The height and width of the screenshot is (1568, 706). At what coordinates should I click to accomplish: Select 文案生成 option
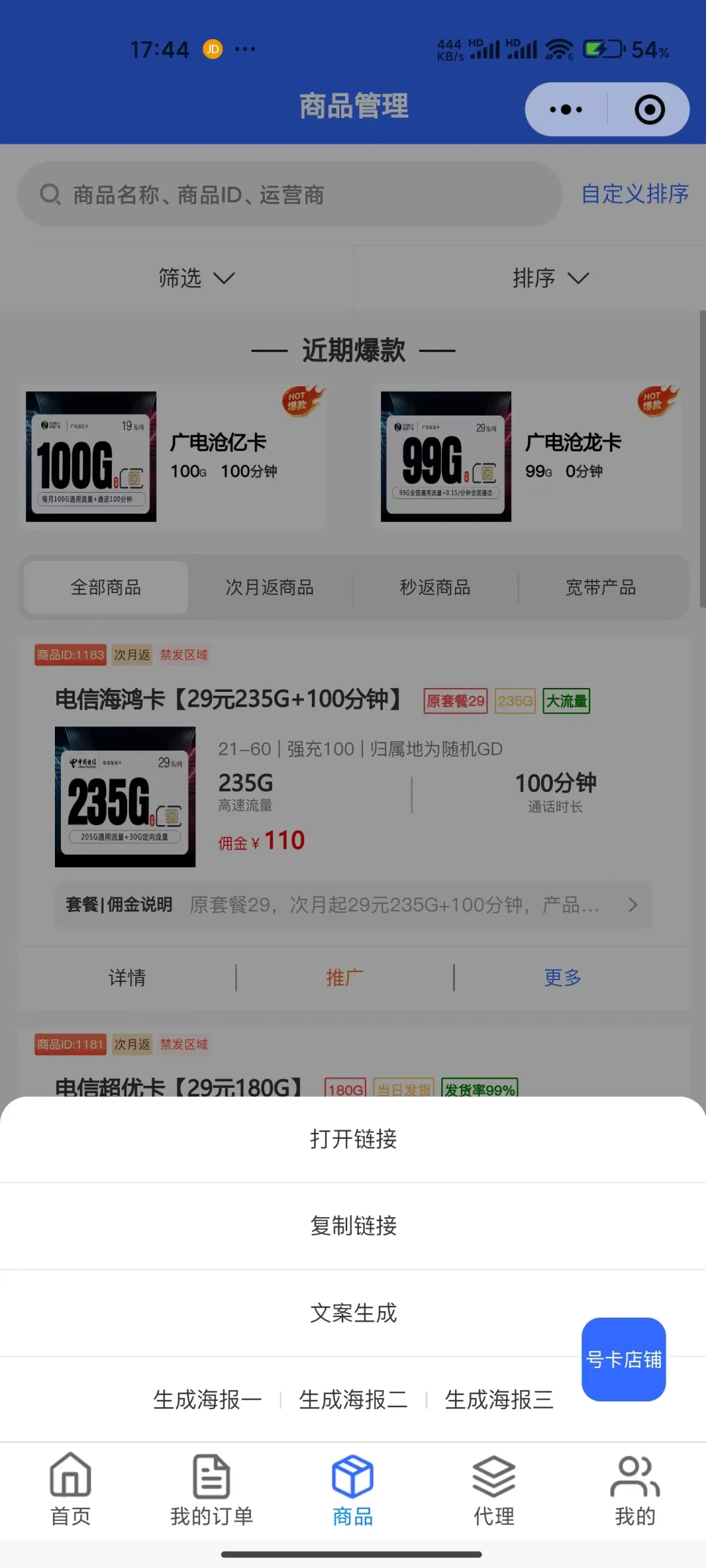[x=353, y=1313]
